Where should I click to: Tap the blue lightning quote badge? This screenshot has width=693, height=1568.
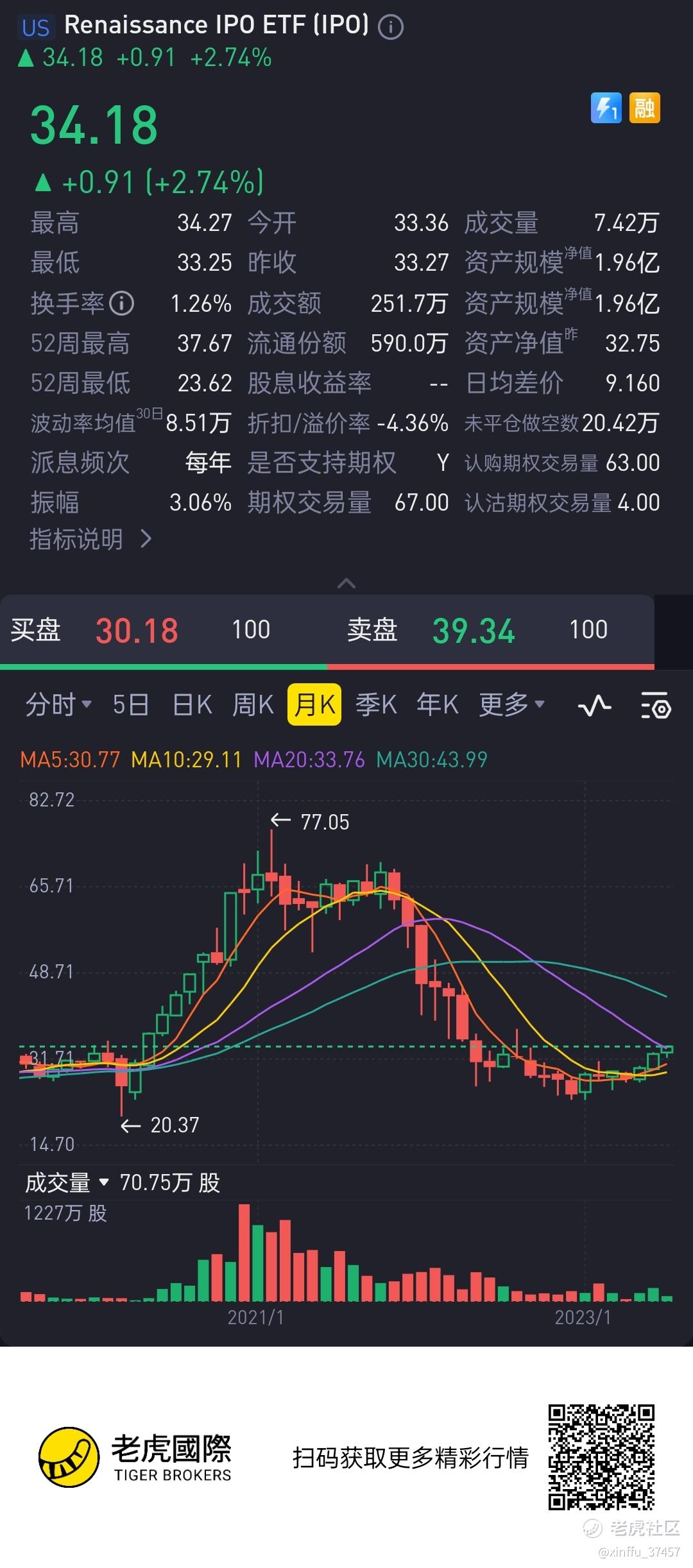click(606, 108)
